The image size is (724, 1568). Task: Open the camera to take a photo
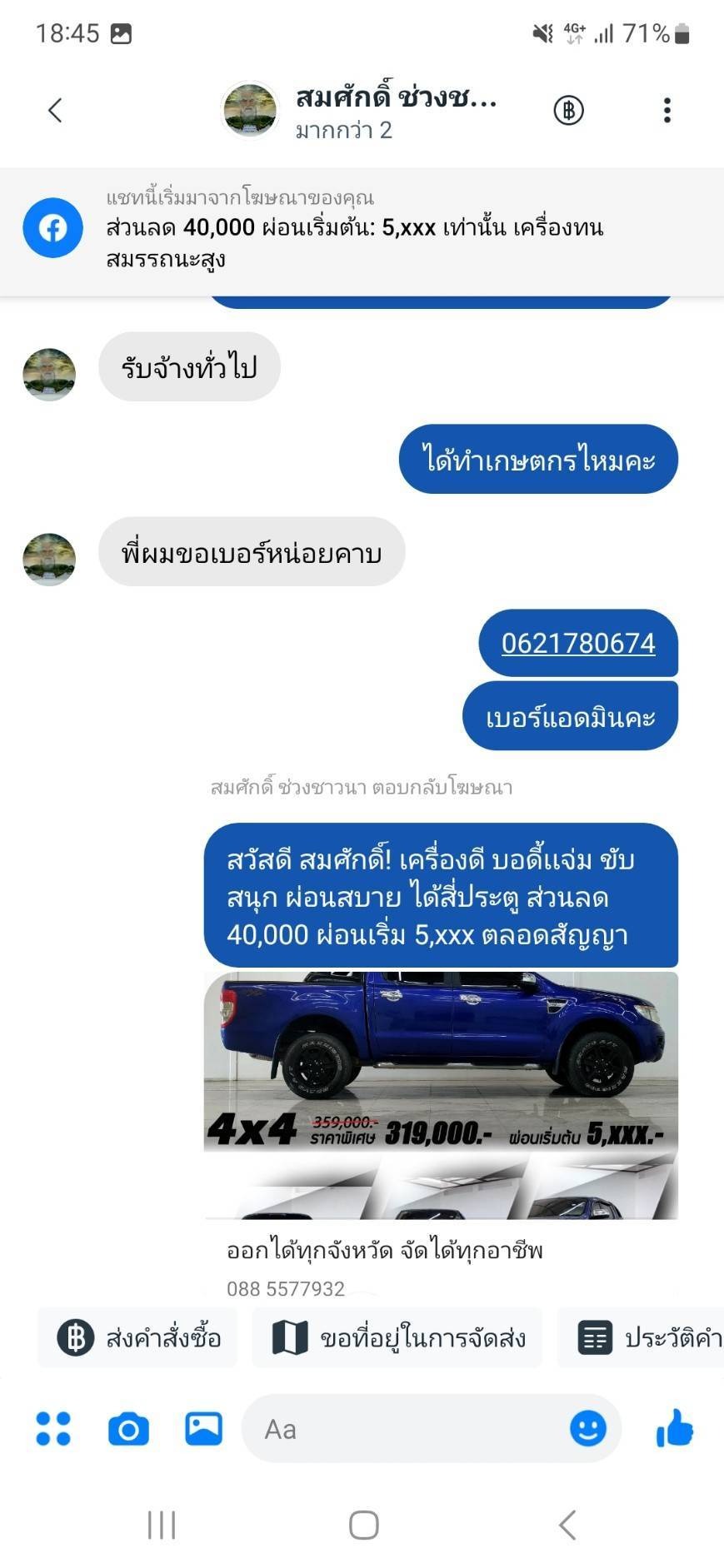point(128,1429)
